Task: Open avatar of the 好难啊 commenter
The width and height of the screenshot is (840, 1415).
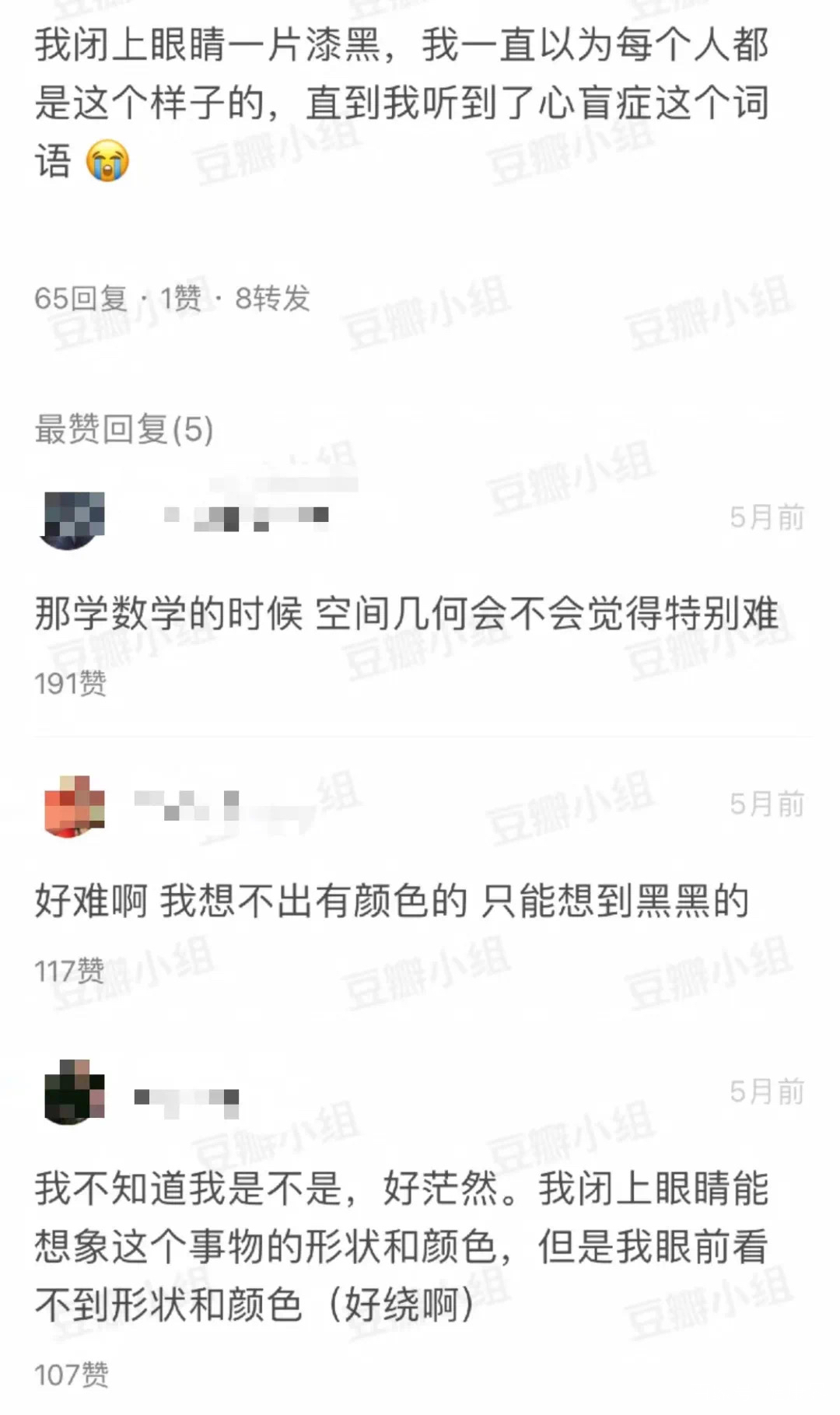Action: point(74,806)
